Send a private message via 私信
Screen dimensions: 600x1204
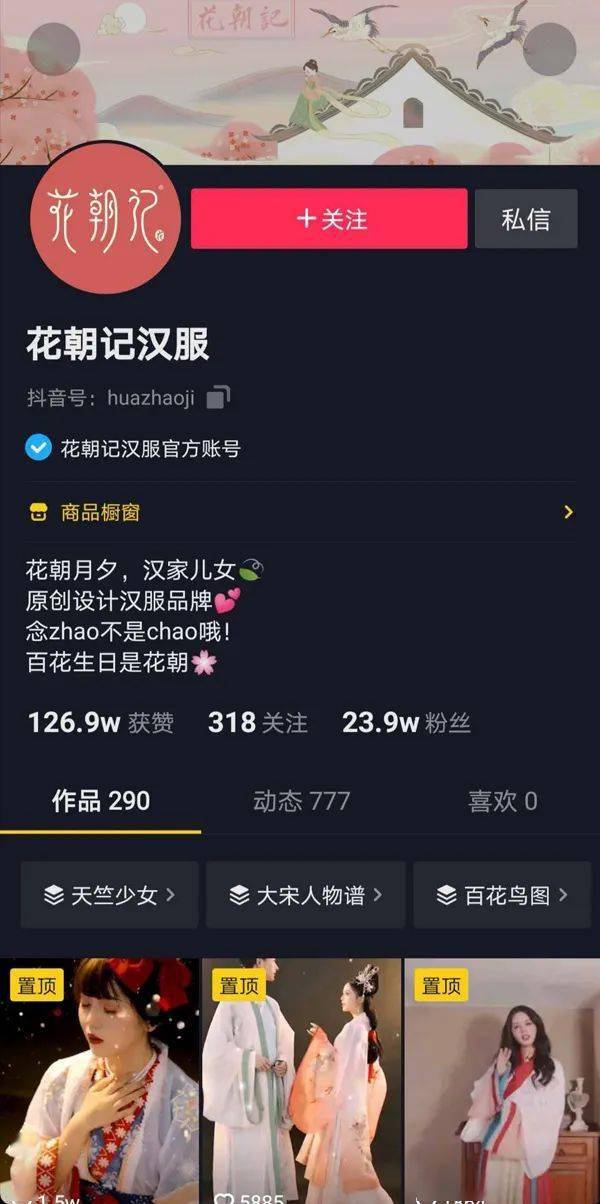coord(526,219)
